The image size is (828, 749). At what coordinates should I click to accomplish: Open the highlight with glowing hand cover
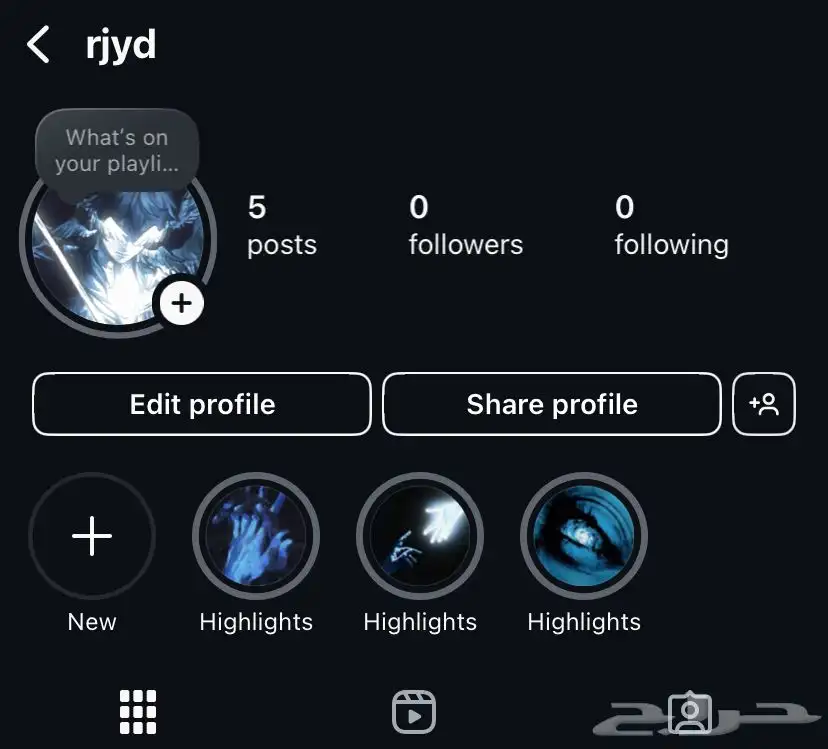420,537
